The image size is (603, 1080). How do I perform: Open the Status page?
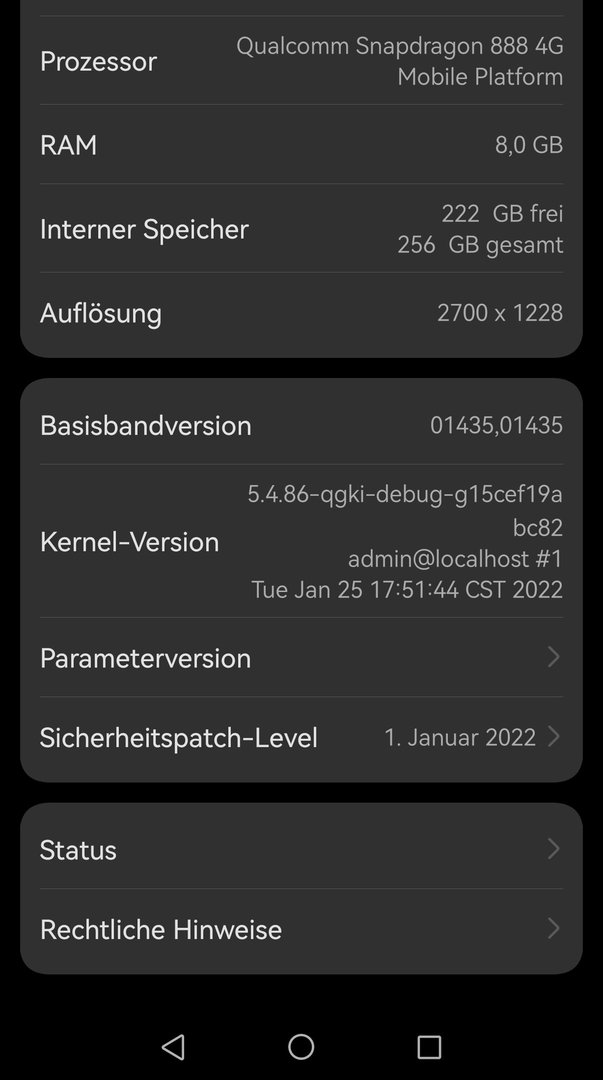tap(300, 849)
